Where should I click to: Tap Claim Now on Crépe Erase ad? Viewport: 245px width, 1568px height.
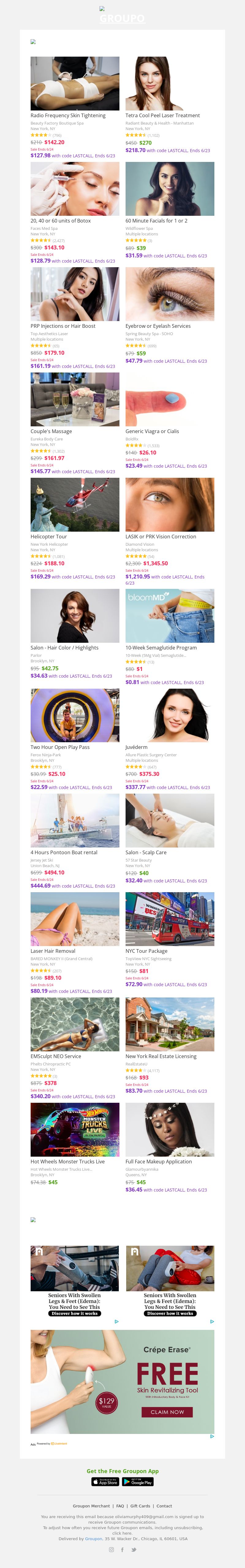(x=167, y=1412)
